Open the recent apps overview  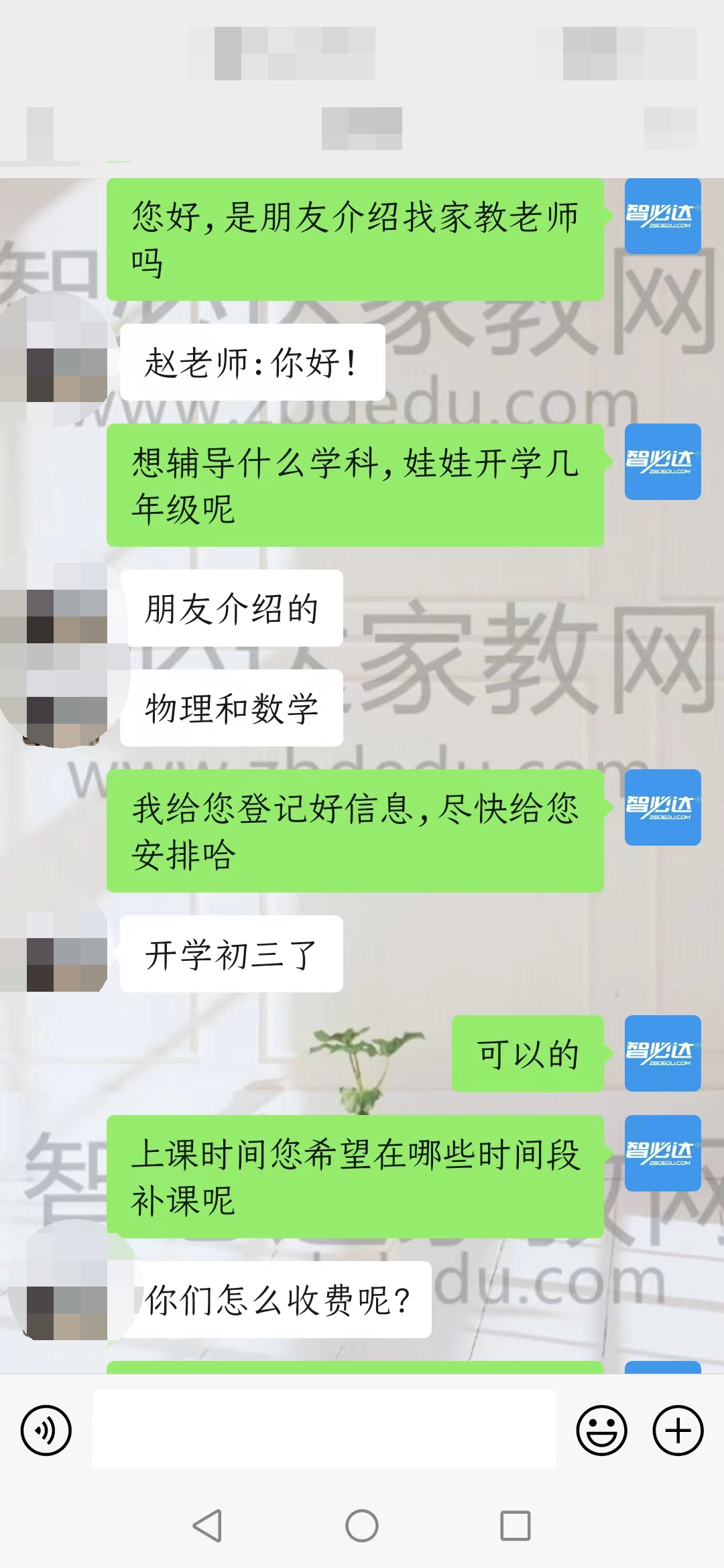tap(516, 1526)
